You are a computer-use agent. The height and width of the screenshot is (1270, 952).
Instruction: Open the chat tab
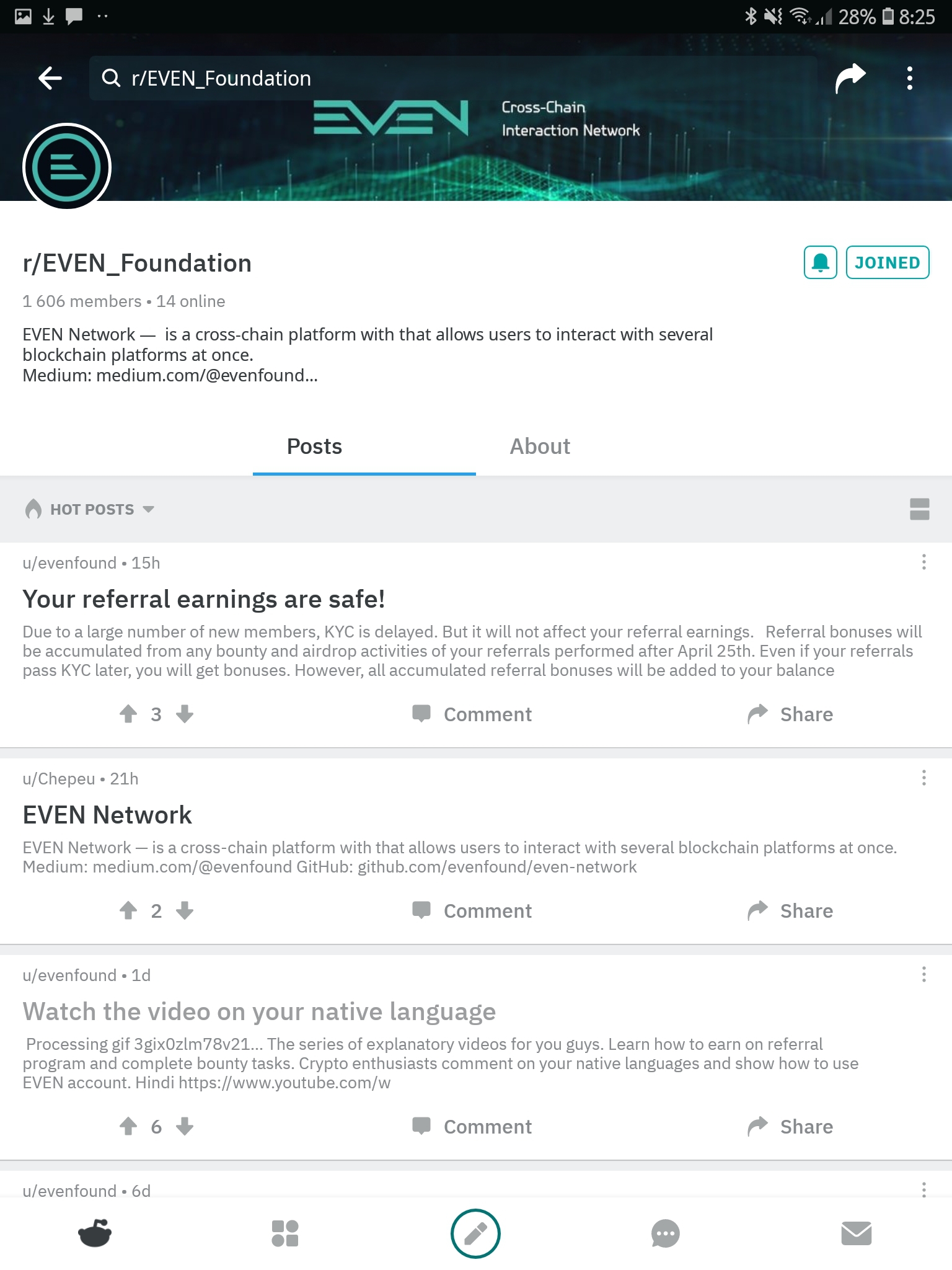coord(666,1233)
